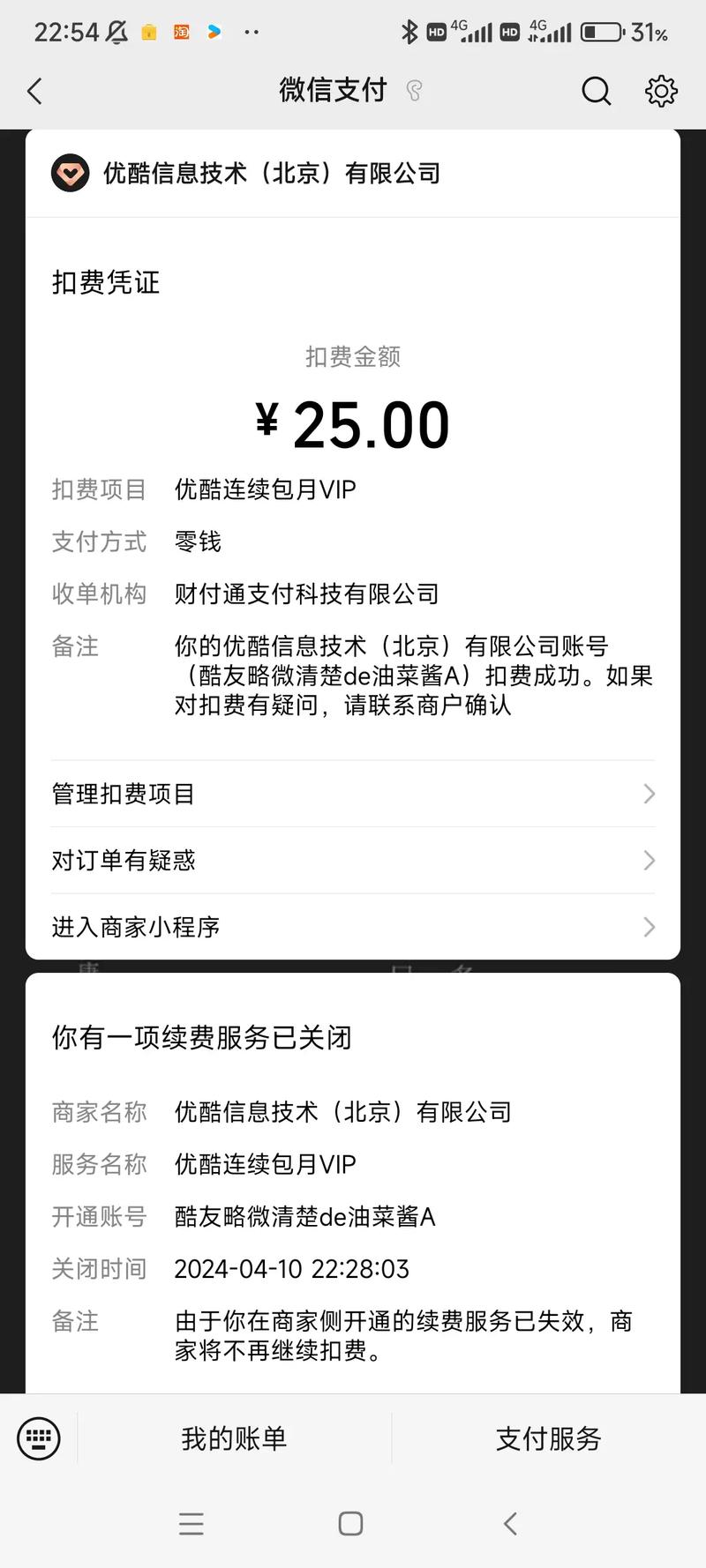Tap the Youku merchant logo icon
706x1568 pixels.
[70, 173]
